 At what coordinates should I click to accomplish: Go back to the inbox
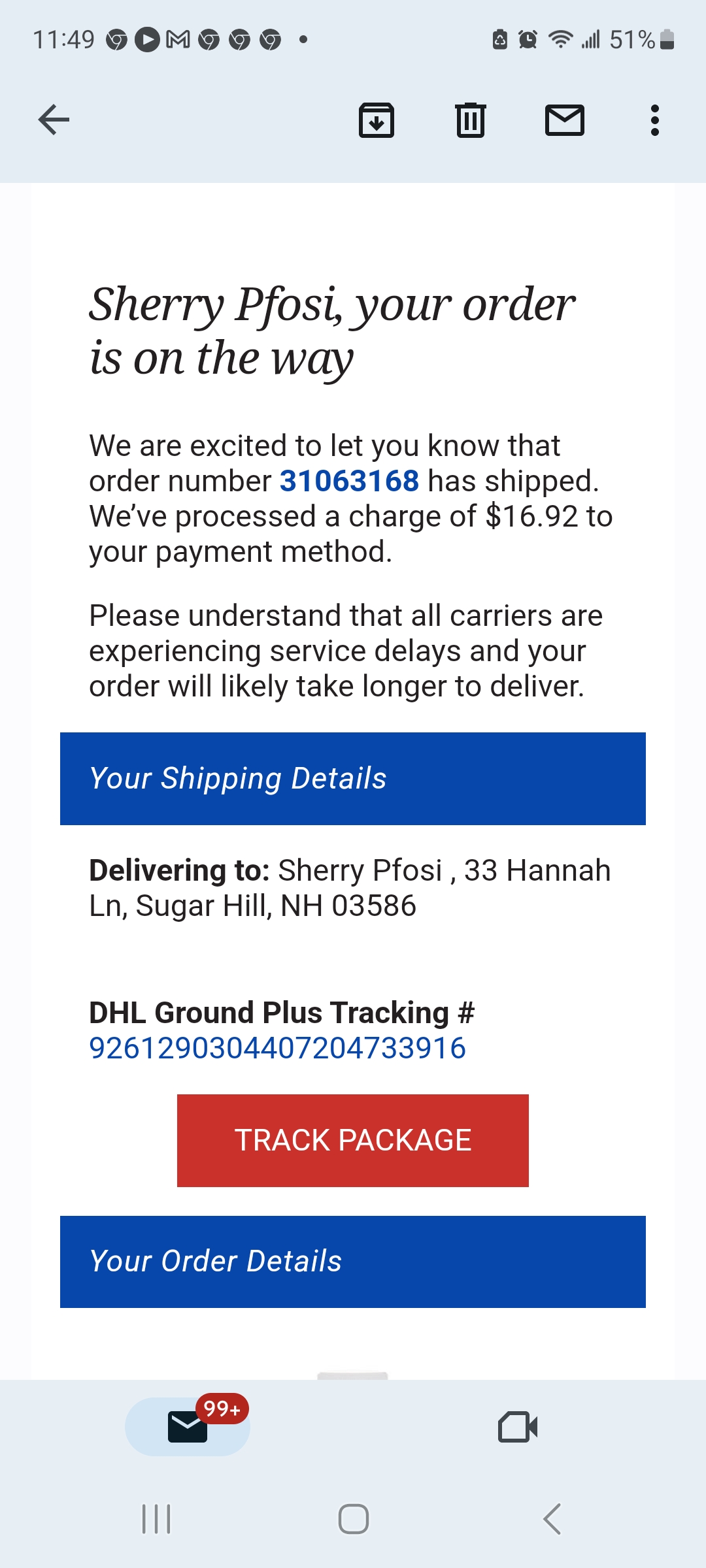point(54,120)
